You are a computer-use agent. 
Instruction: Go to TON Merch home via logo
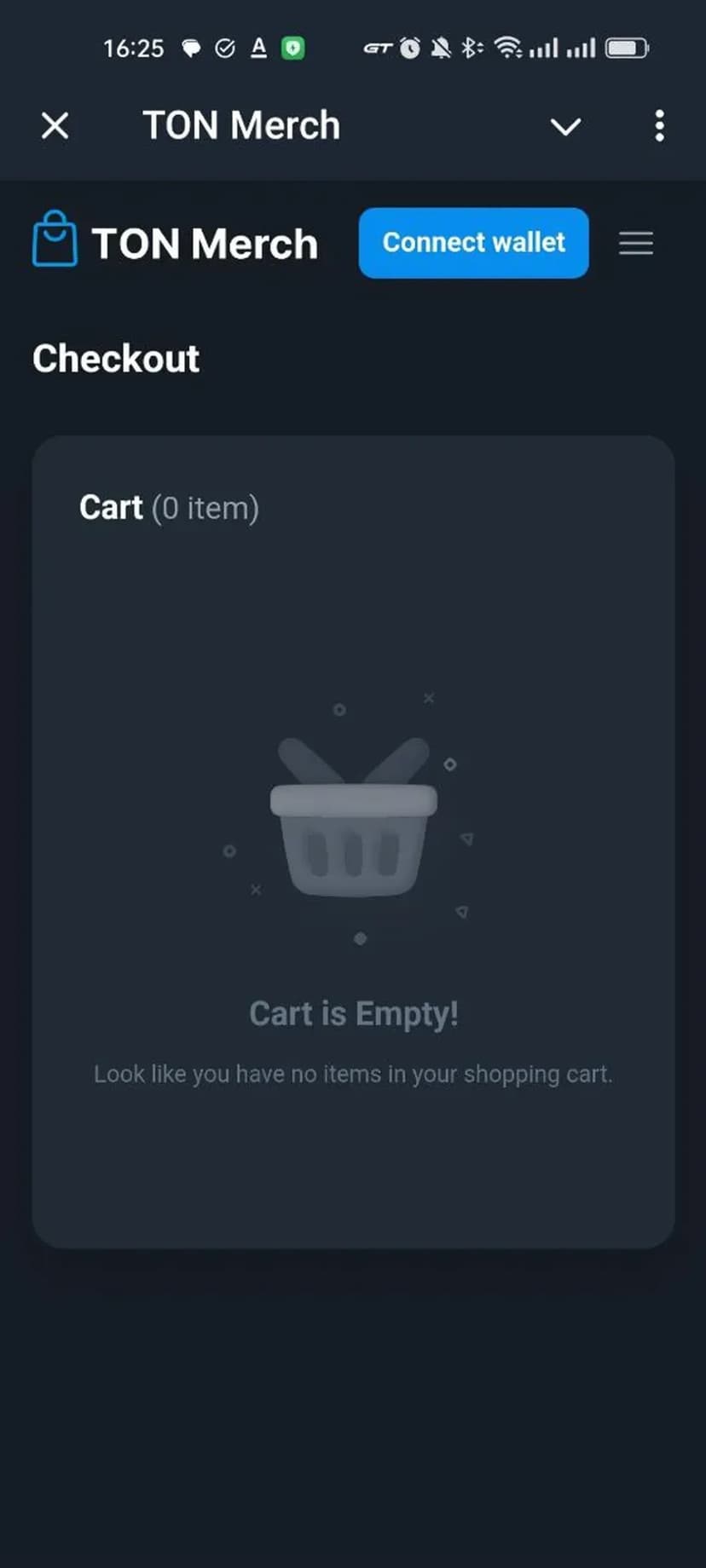point(175,242)
